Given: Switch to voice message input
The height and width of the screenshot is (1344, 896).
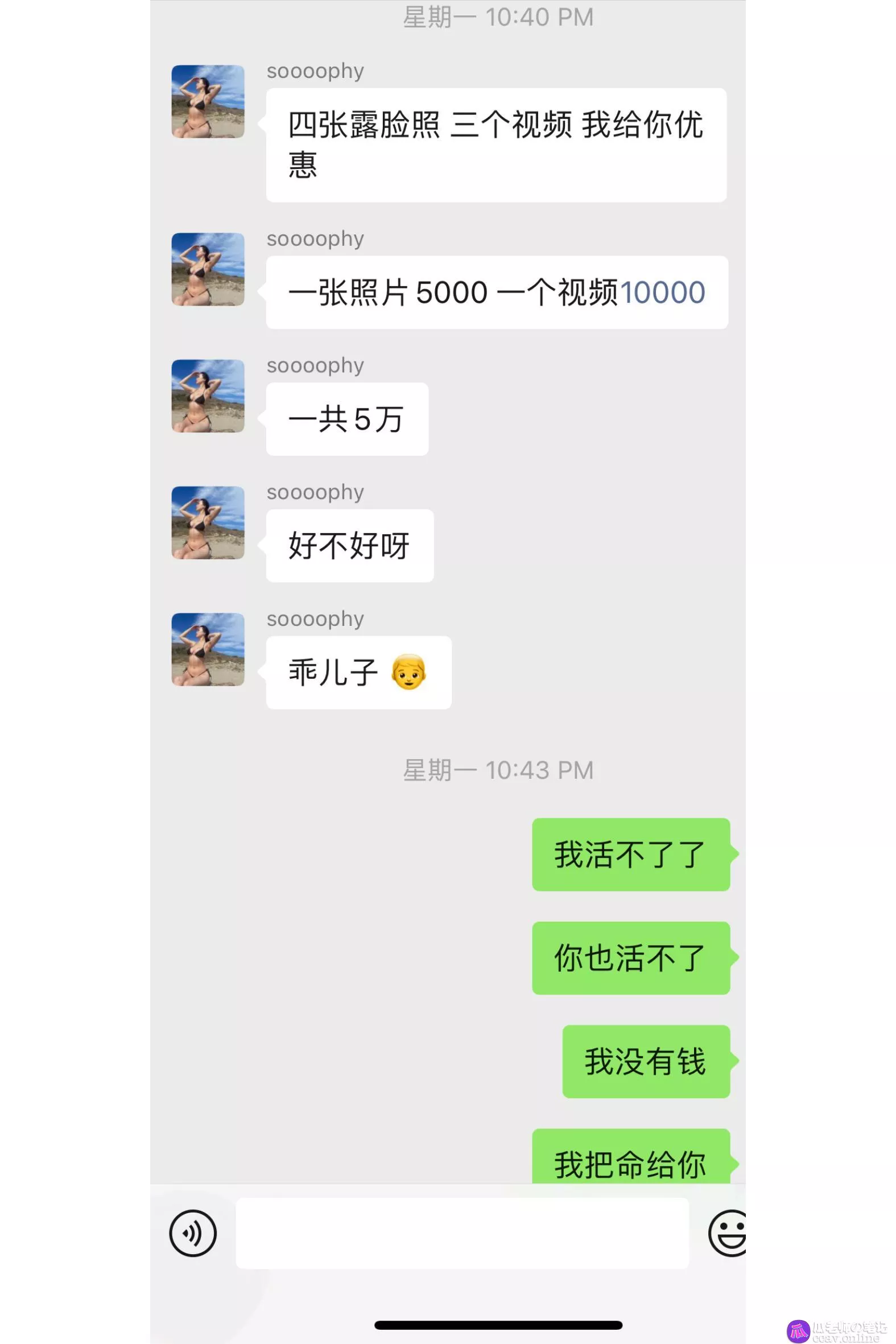Looking at the screenshot, I should [193, 1232].
